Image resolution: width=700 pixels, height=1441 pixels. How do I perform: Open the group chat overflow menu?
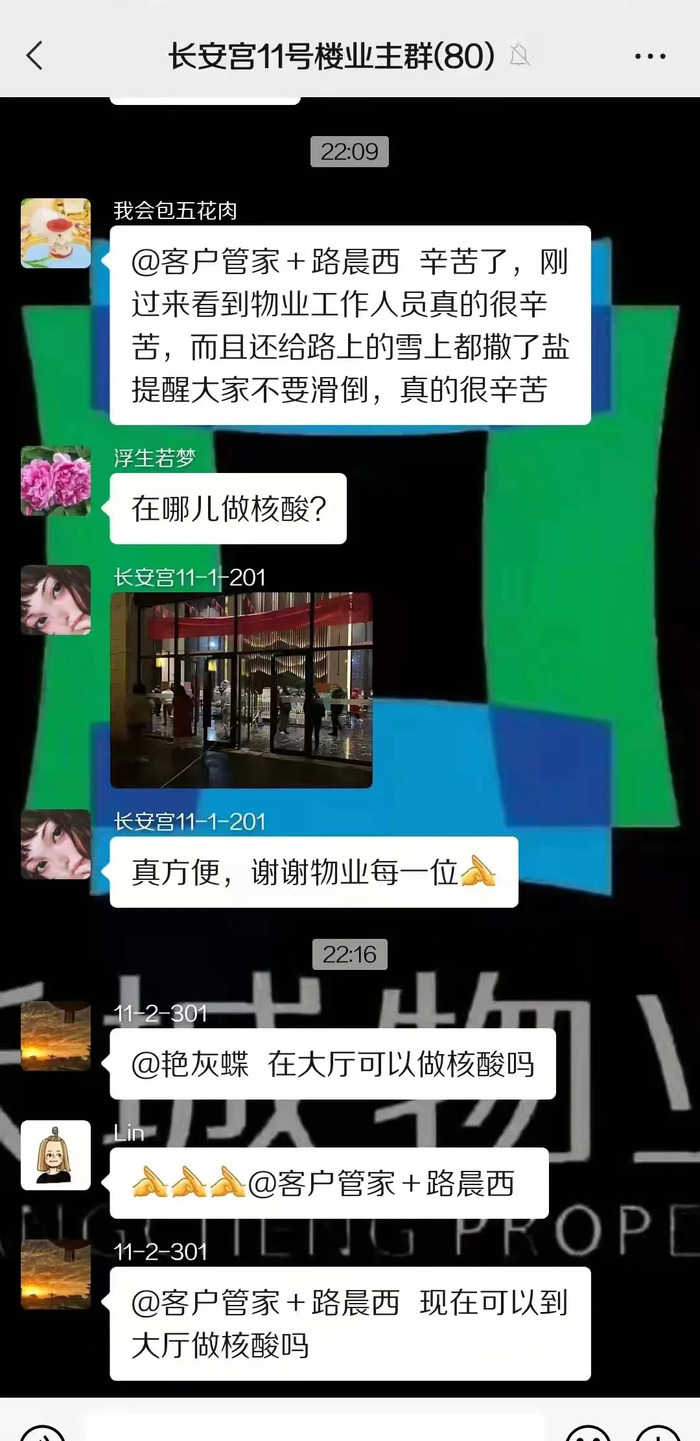click(x=650, y=56)
